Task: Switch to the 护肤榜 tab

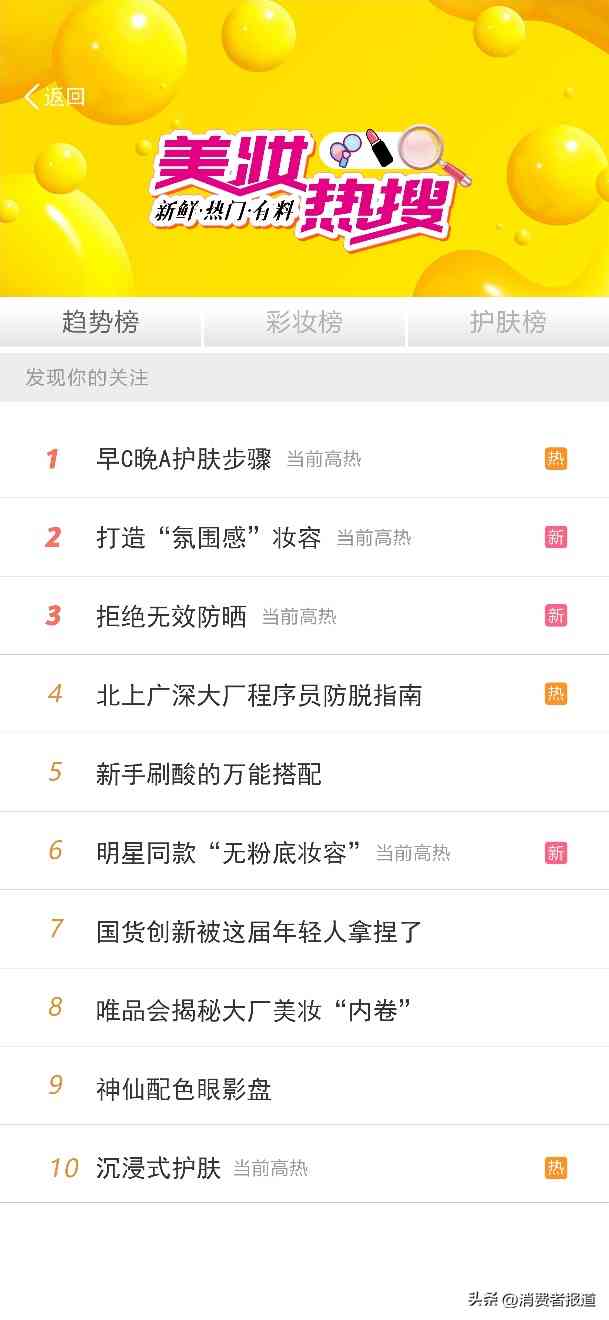Action: point(508,322)
